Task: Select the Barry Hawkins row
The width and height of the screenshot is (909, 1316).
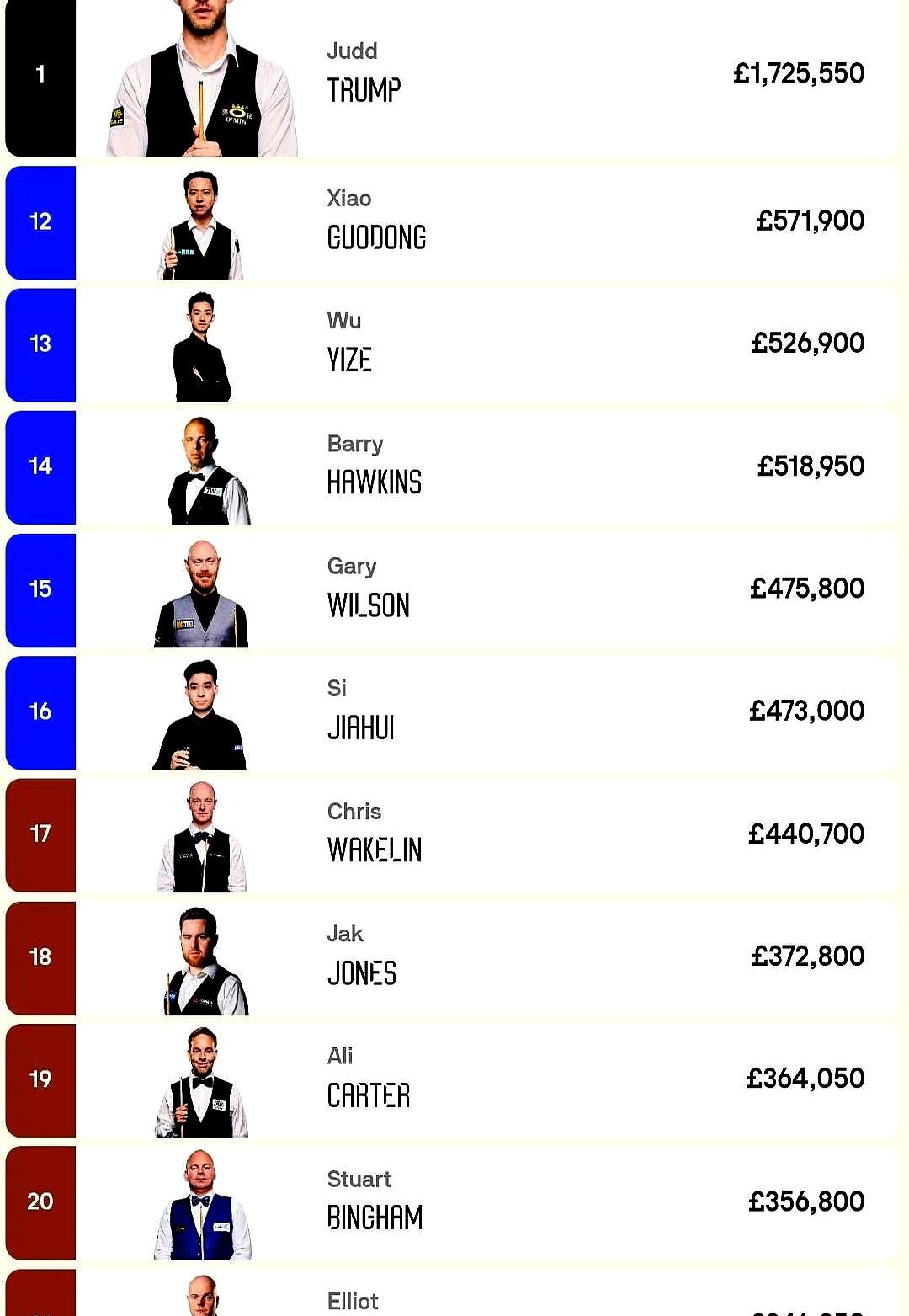Action: coord(374,468)
